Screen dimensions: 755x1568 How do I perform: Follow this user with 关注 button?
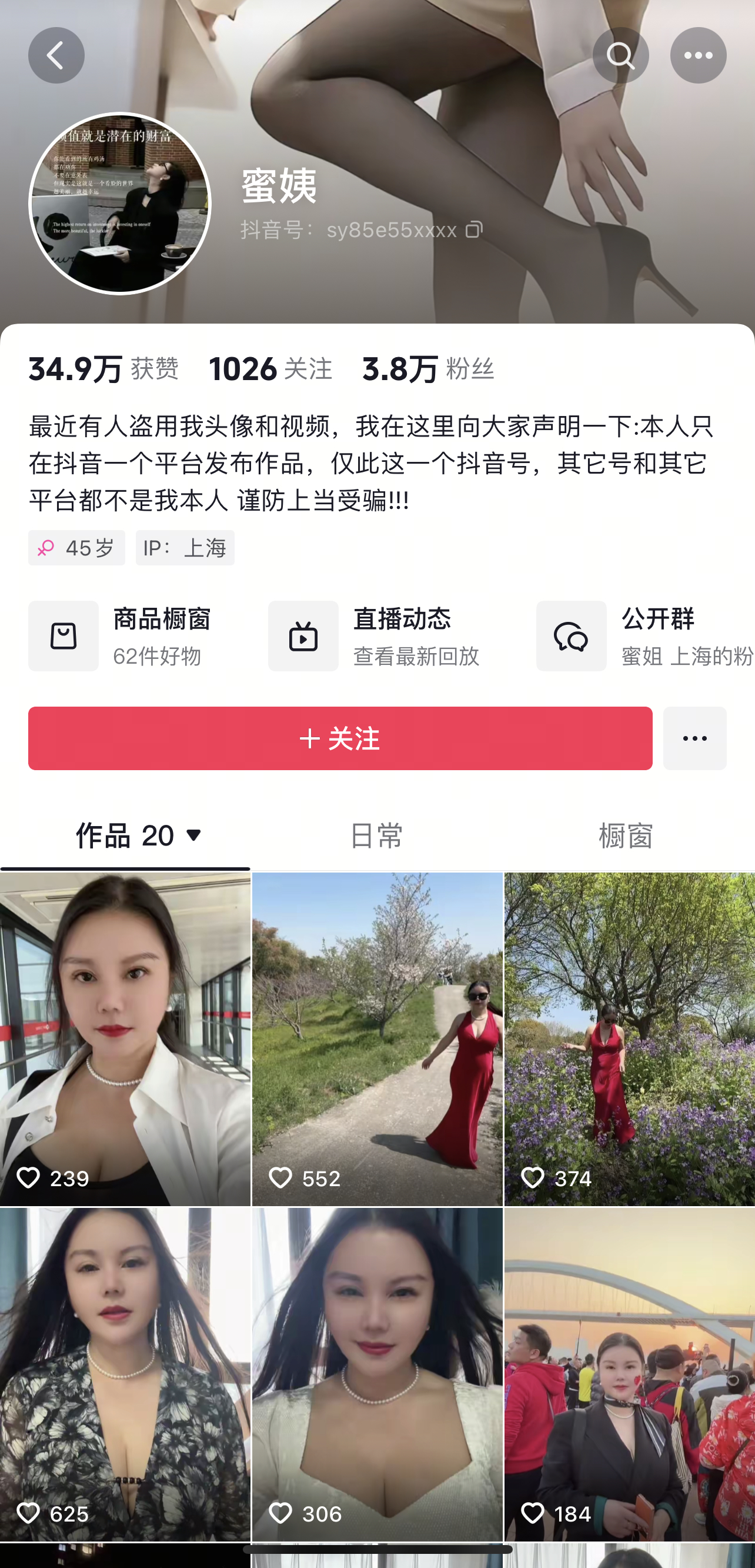[x=340, y=738]
